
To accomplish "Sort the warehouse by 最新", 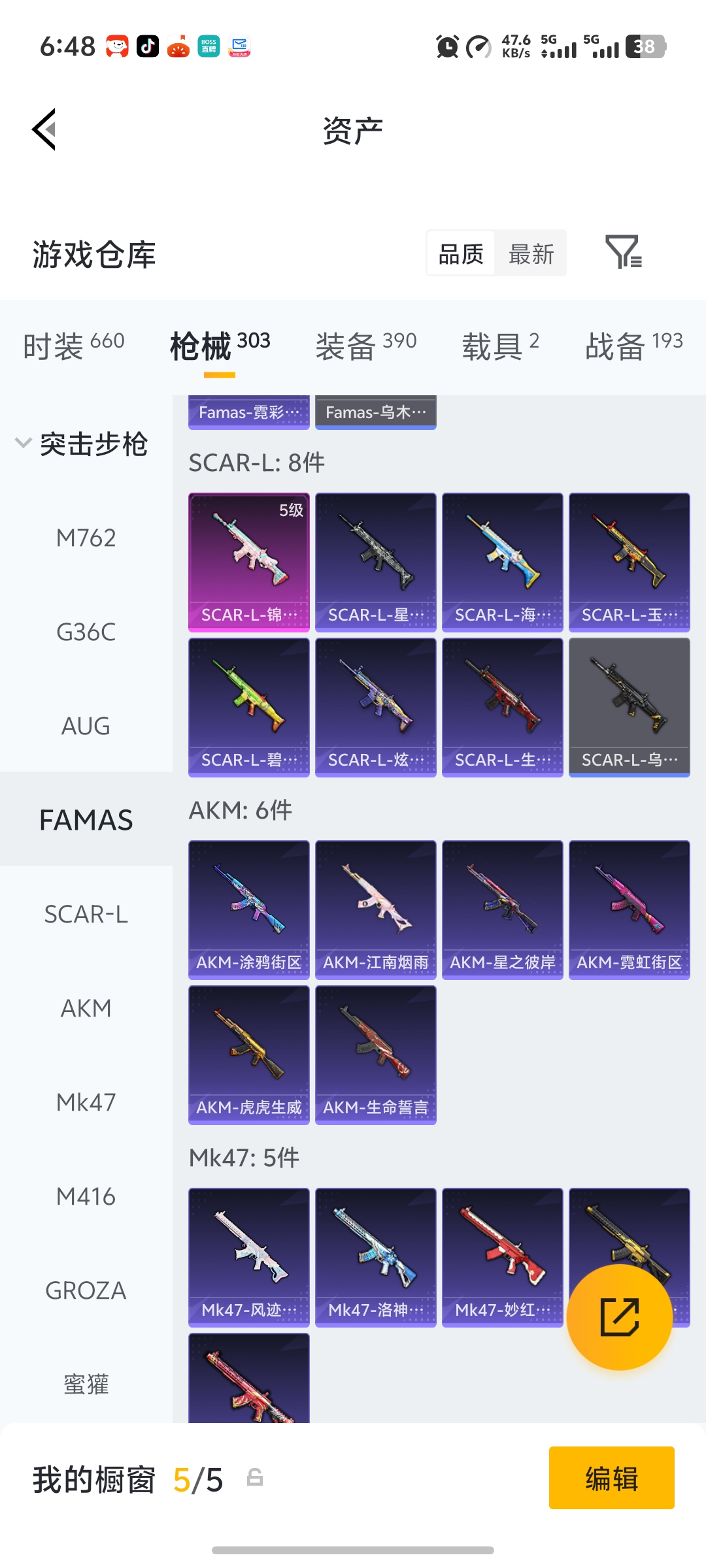I will (531, 253).
